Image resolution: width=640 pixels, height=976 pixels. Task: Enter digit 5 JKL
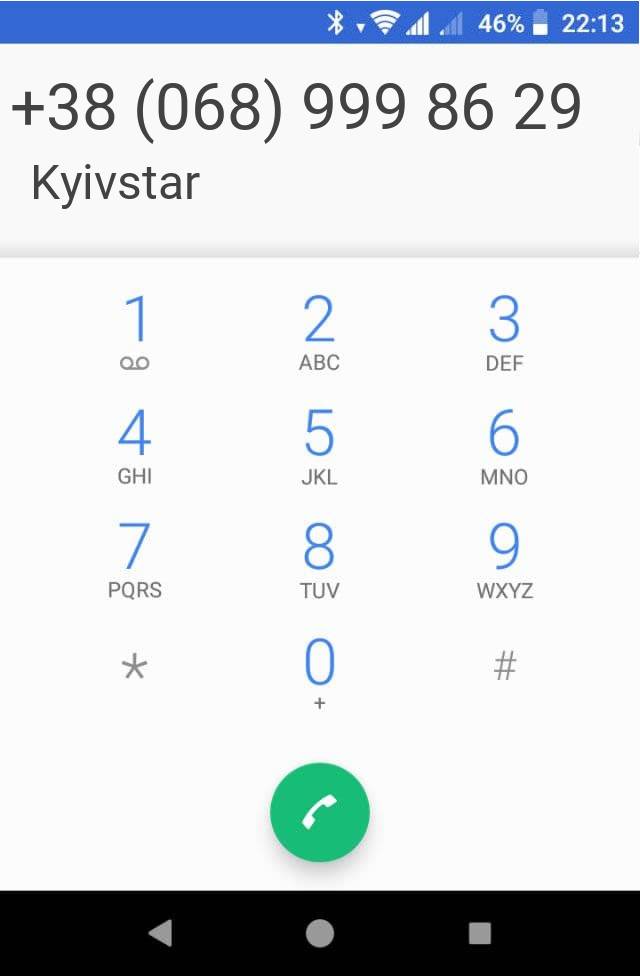319,447
